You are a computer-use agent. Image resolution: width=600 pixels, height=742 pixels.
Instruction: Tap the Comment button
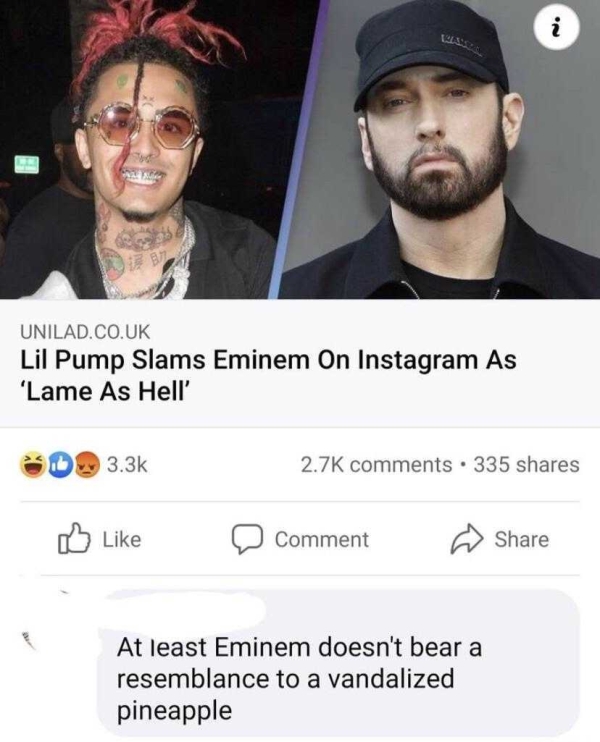(300, 539)
